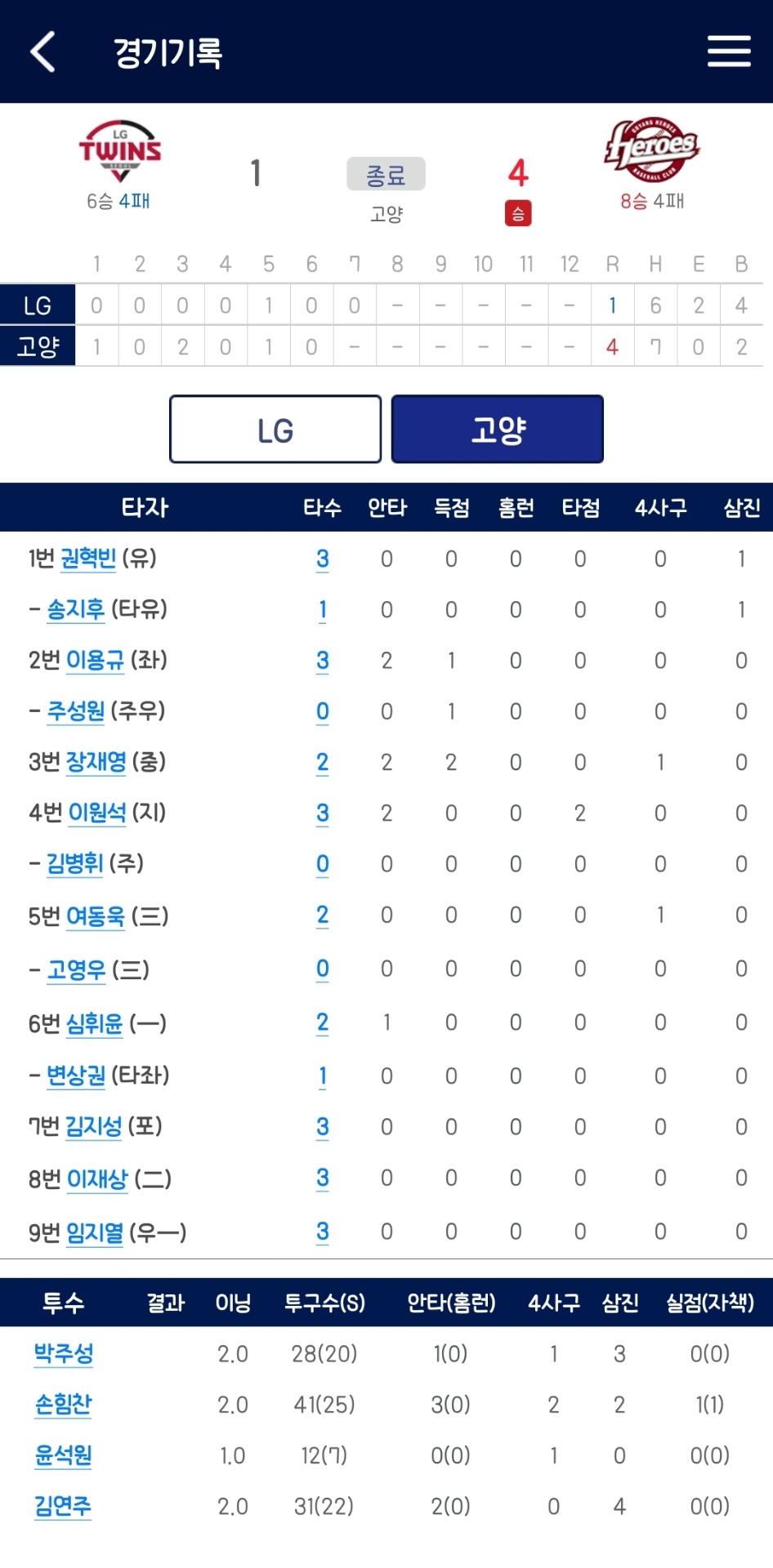Open player 권혁빈's profile

pos(88,559)
